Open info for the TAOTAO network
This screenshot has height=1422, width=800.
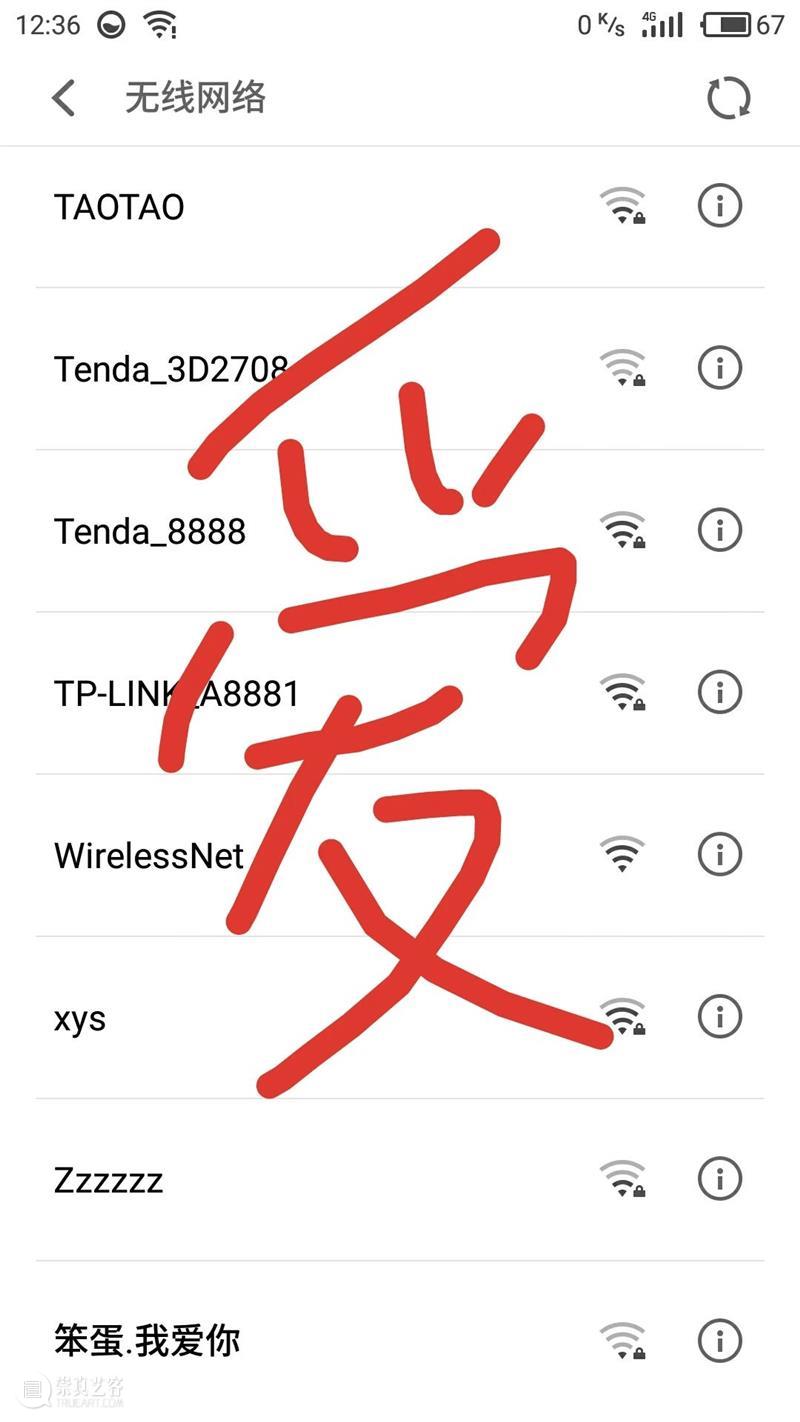(x=719, y=206)
